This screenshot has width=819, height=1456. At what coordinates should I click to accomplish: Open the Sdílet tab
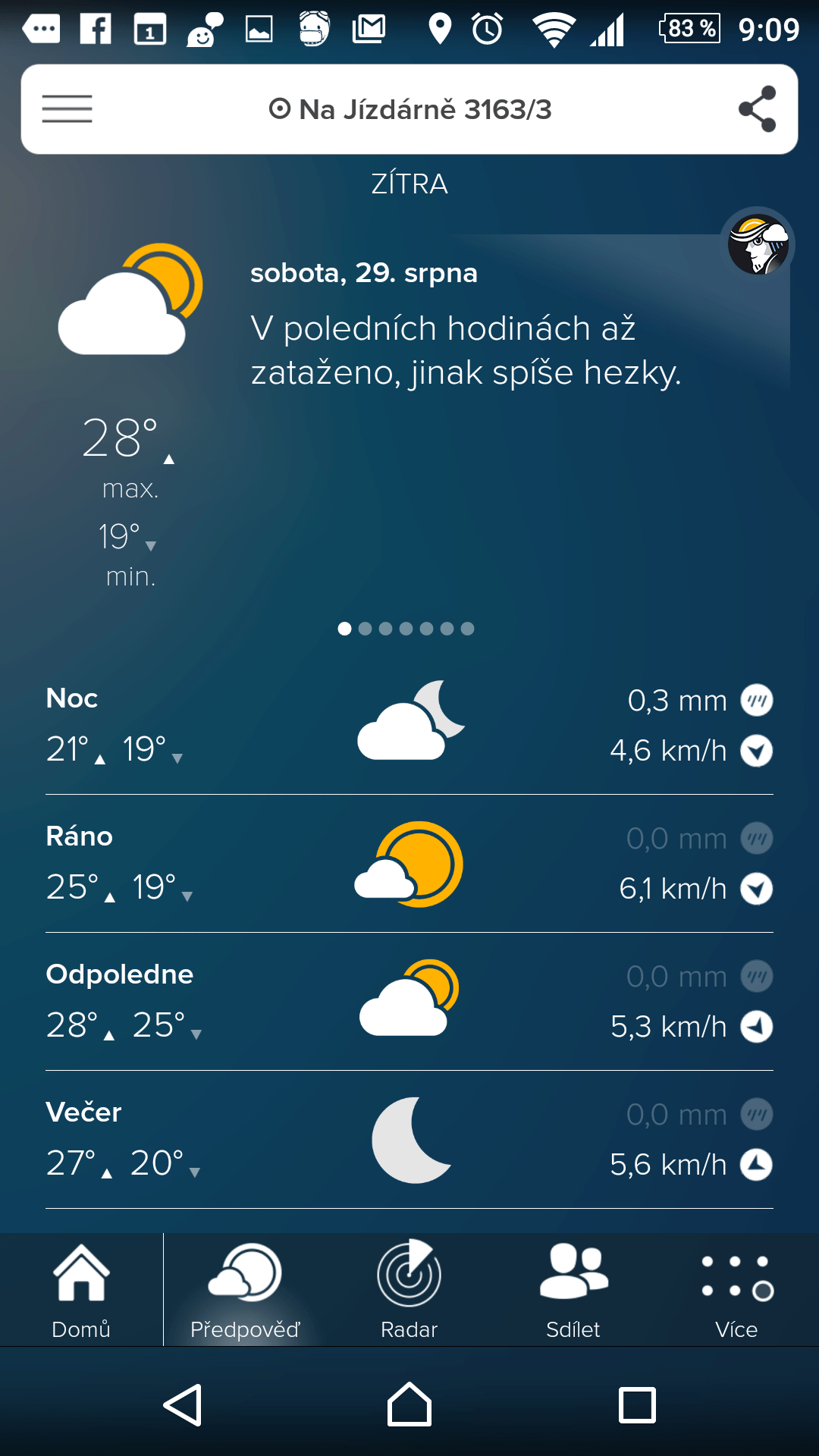(573, 1291)
